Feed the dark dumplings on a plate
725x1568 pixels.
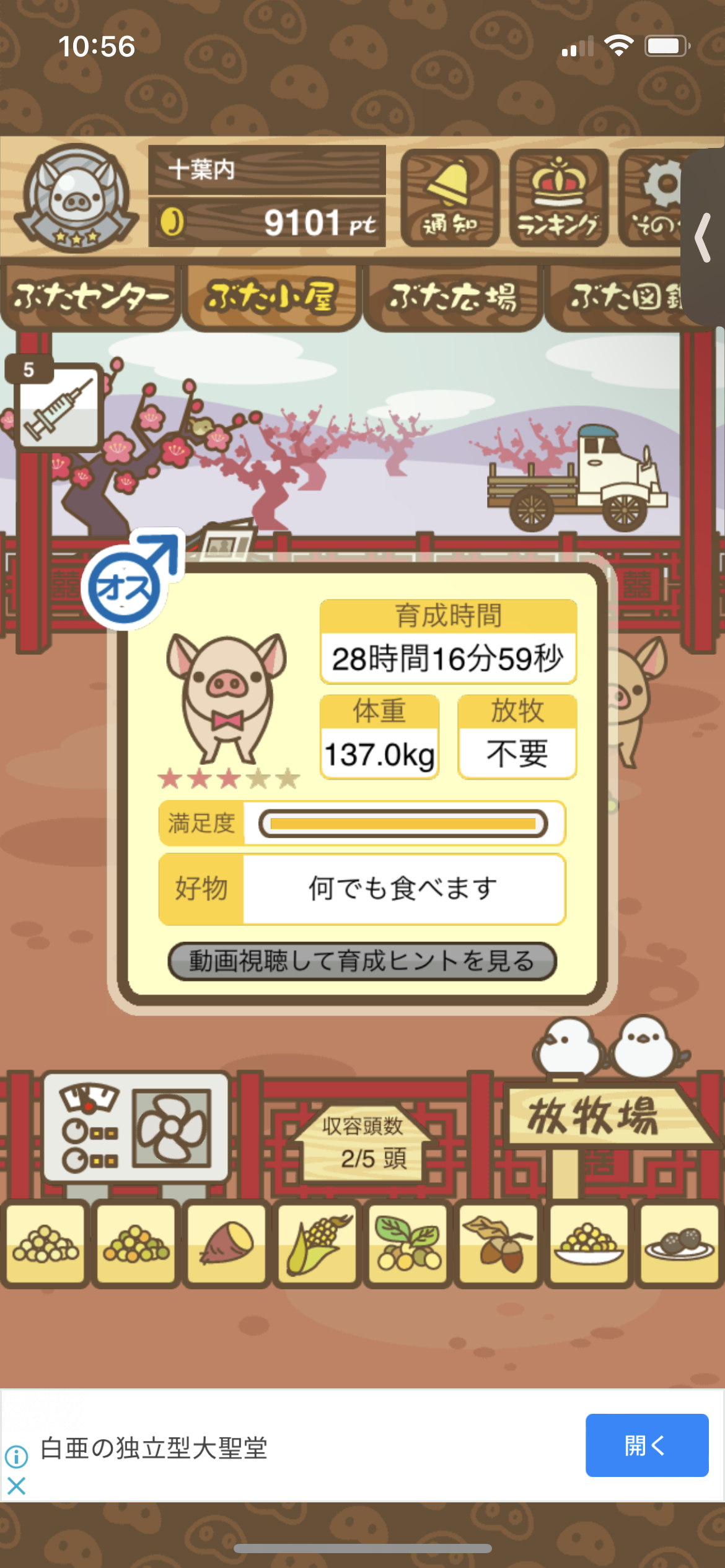(679, 1244)
